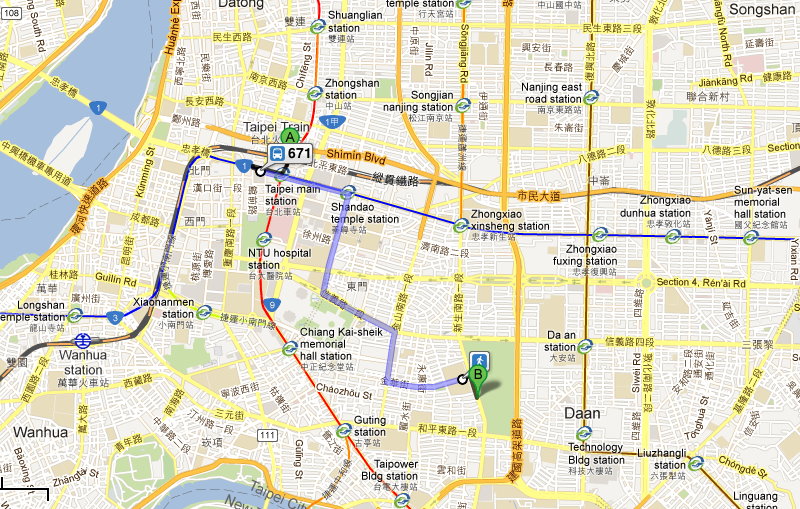Select the Zhongxiao xinsheng station icon
The image size is (800, 509).
[x=460, y=226]
